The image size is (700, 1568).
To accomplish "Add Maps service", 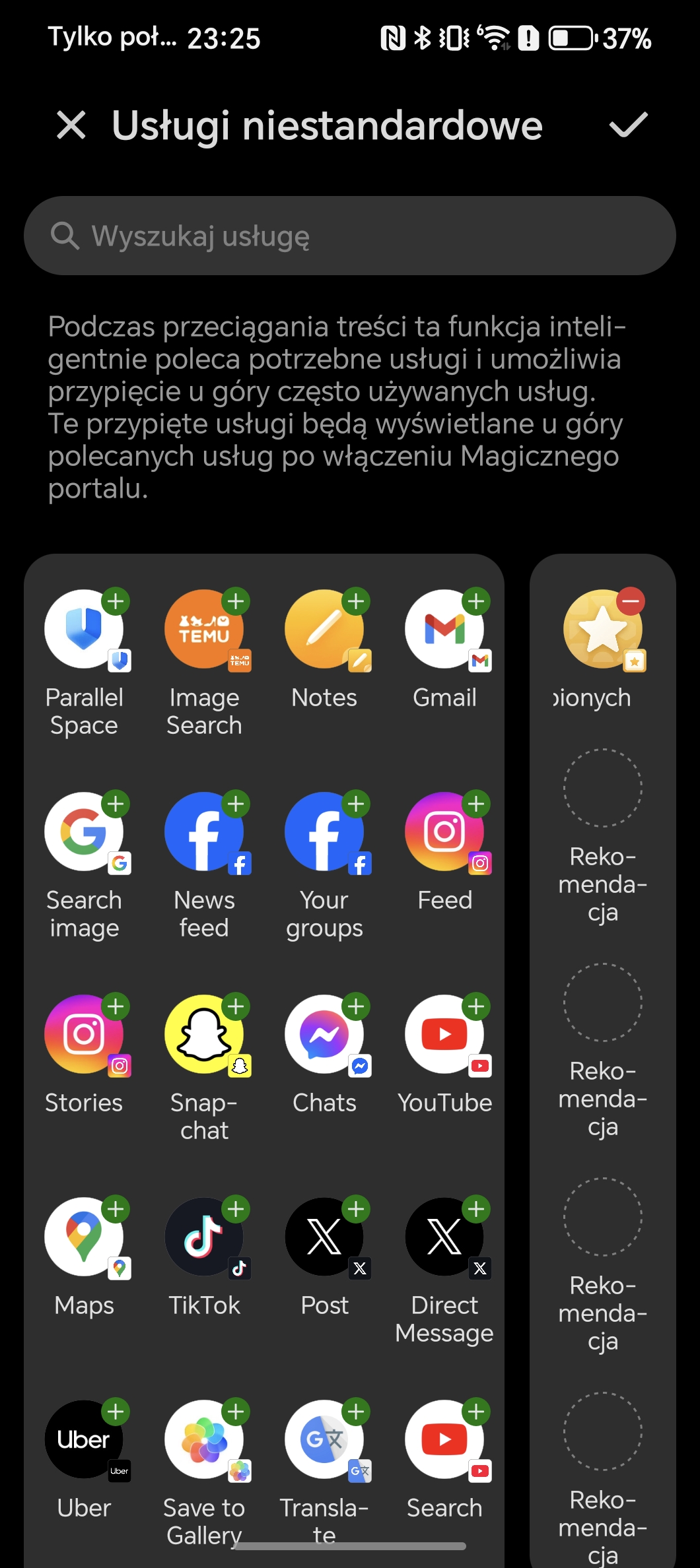I will [x=116, y=1209].
